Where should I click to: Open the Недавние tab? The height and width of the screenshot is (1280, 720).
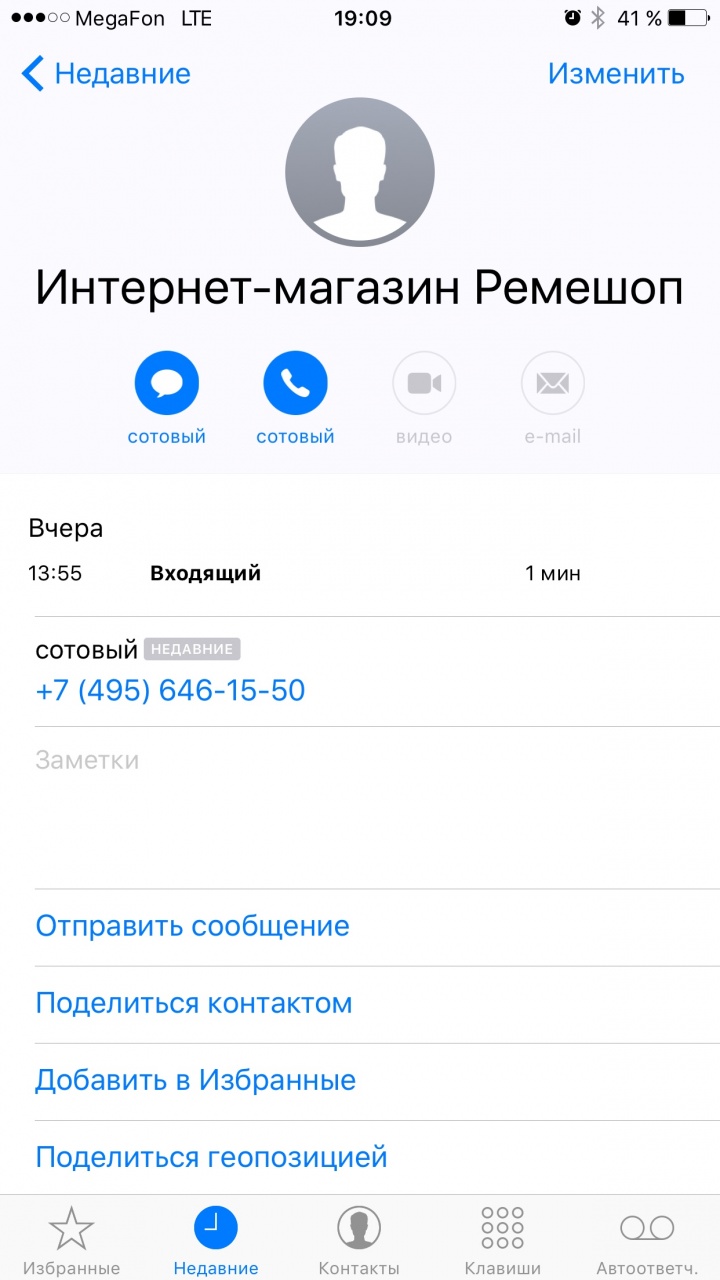click(x=216, y=1241)
